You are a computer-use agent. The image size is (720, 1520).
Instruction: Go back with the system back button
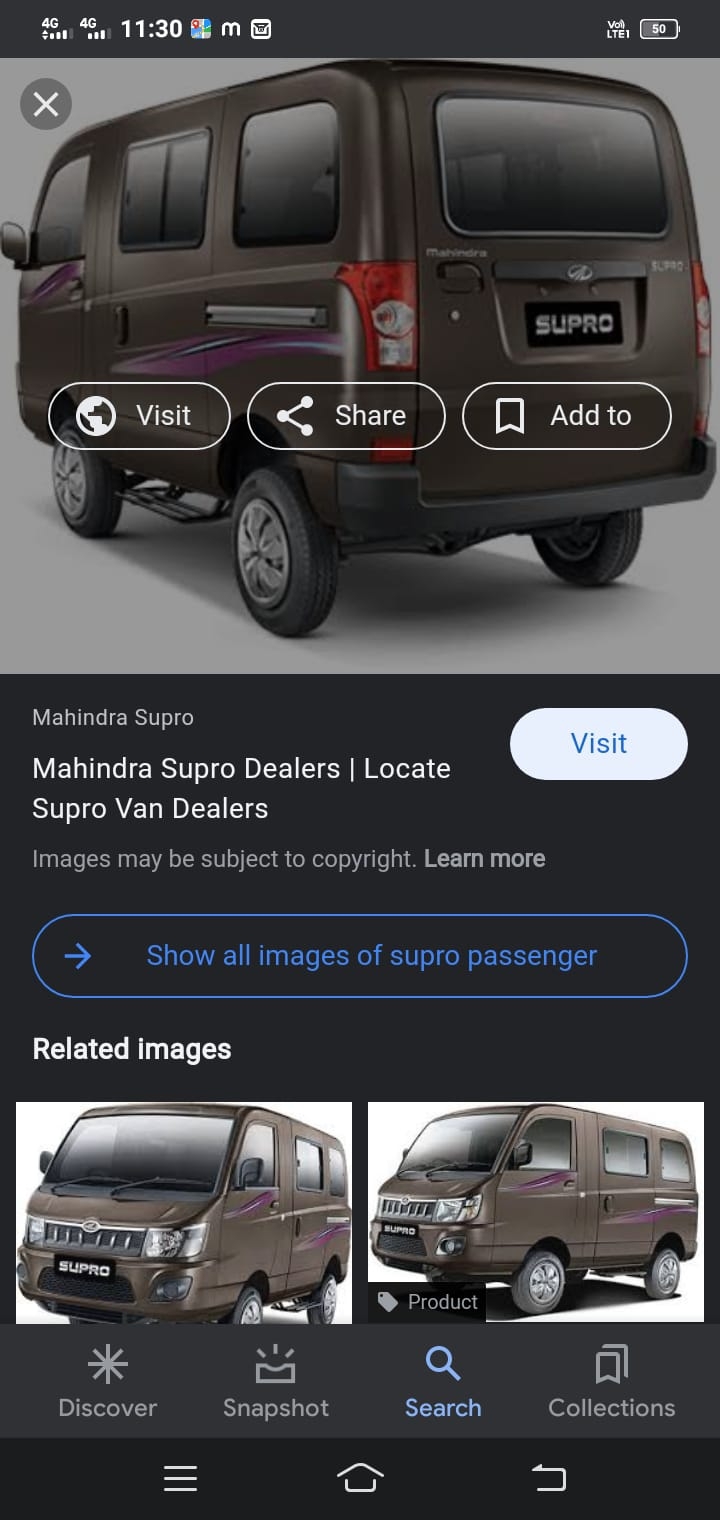coord(548,1477)
